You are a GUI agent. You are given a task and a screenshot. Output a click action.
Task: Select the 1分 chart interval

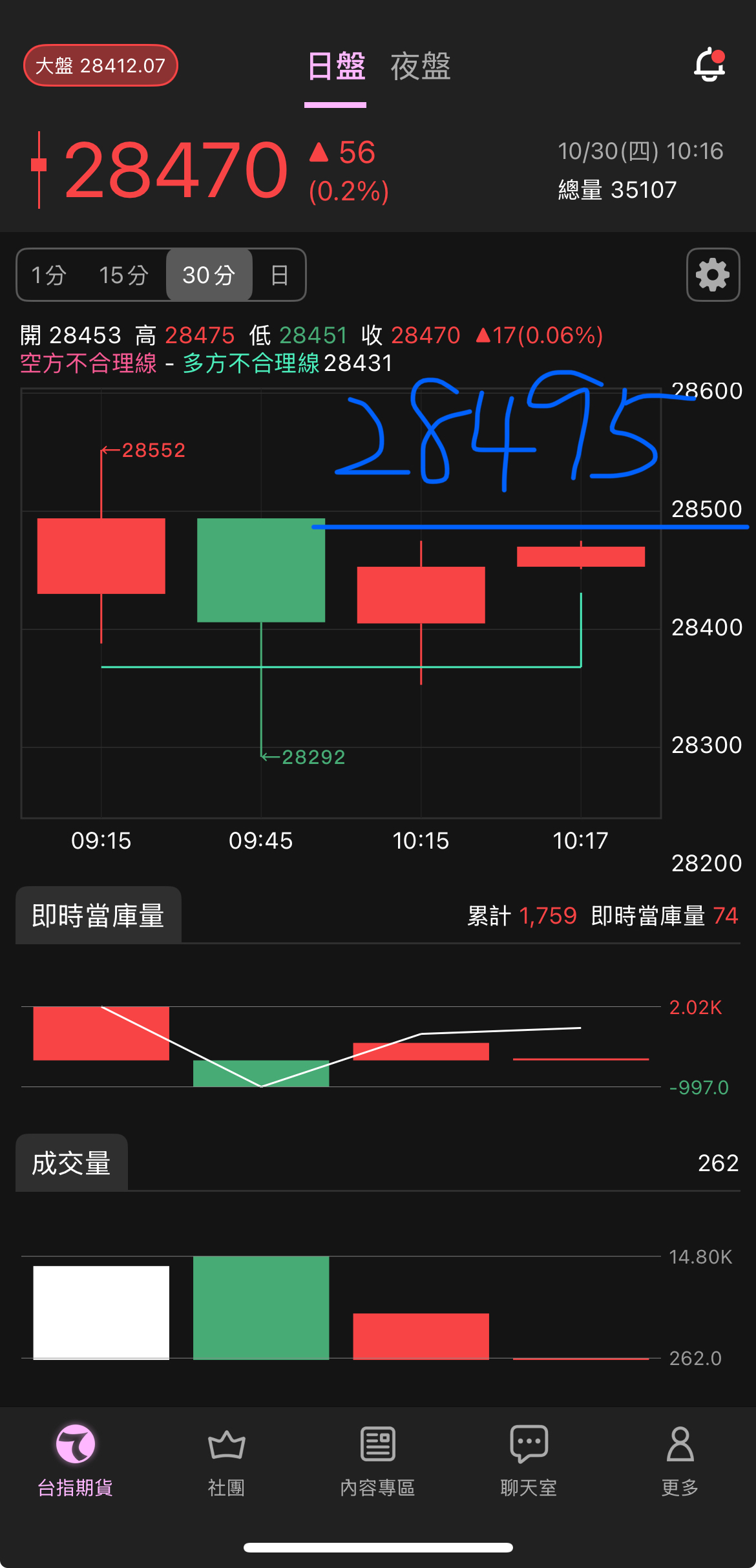point(49,275)
